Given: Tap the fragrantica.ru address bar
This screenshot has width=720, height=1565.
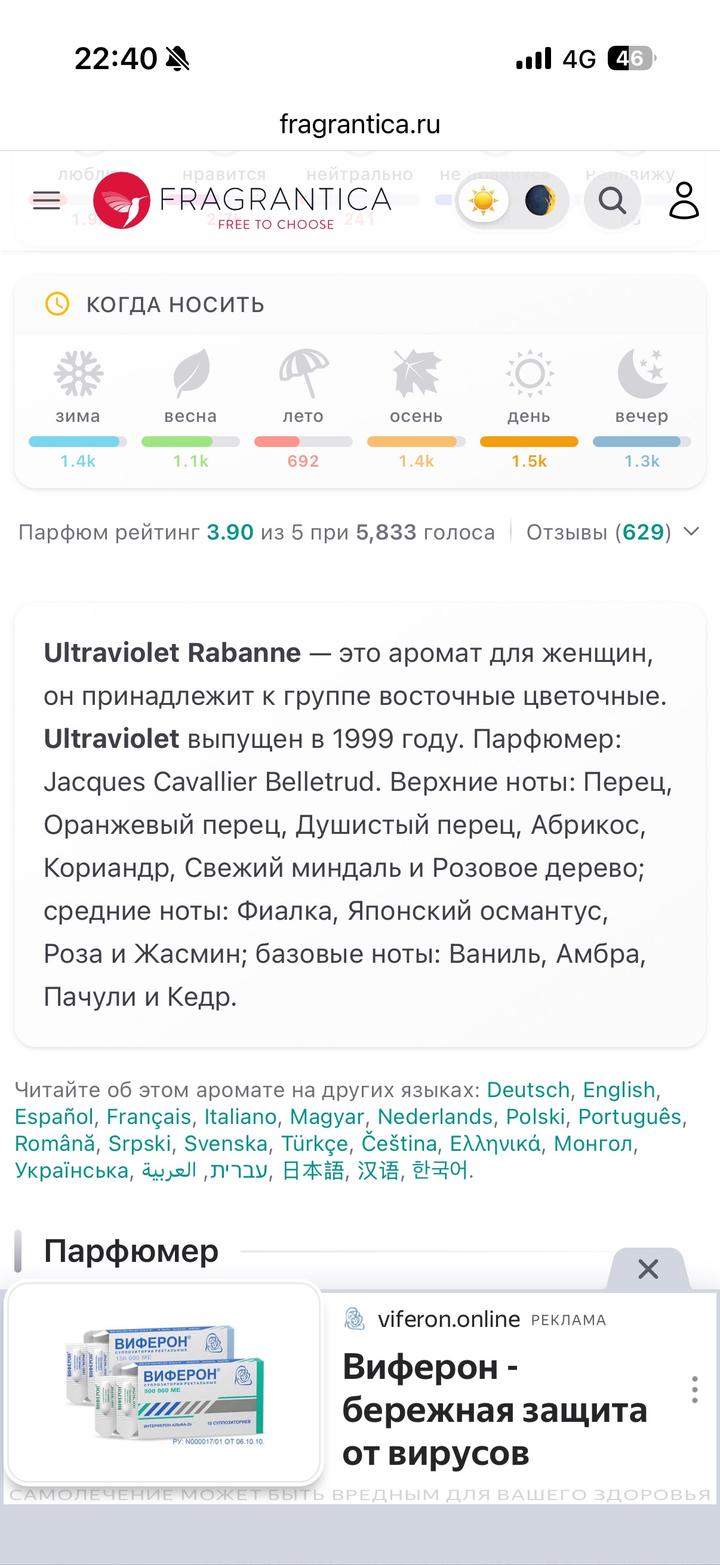Looking at the screenshot, I should pos(360,124).
